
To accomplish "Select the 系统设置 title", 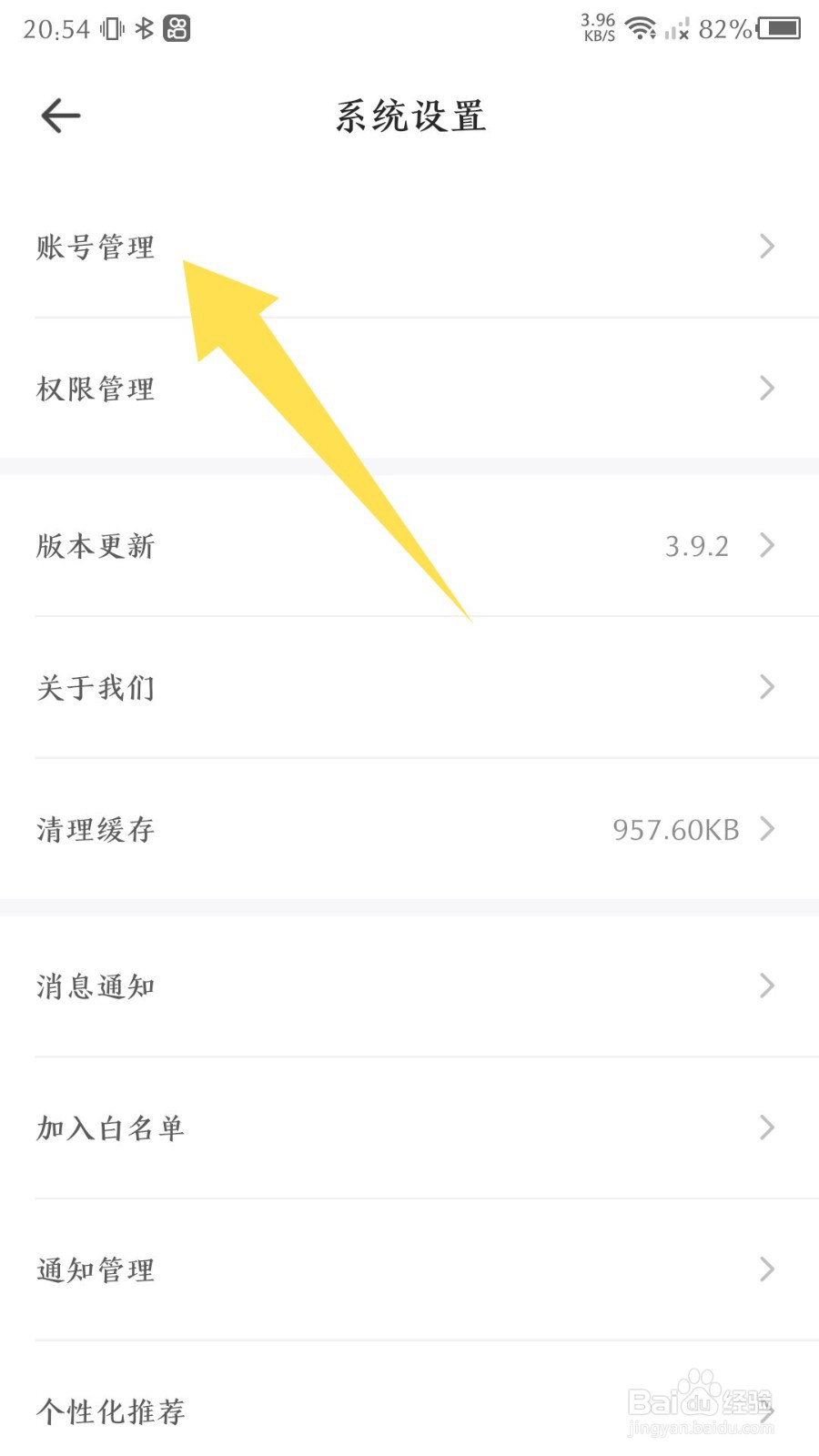I will click(x=409, y=116).
